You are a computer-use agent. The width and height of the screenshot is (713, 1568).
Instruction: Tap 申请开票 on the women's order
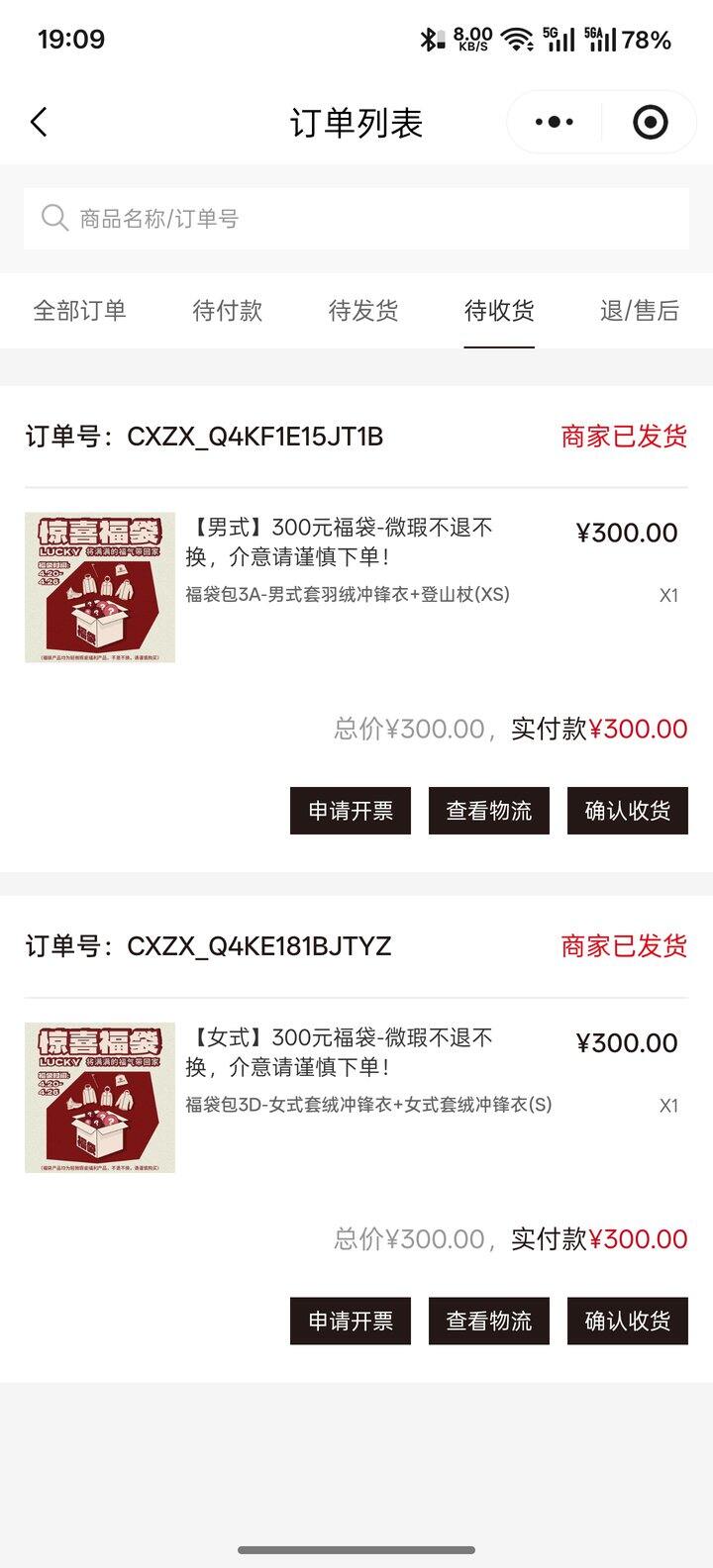[x=351, y=1321]
